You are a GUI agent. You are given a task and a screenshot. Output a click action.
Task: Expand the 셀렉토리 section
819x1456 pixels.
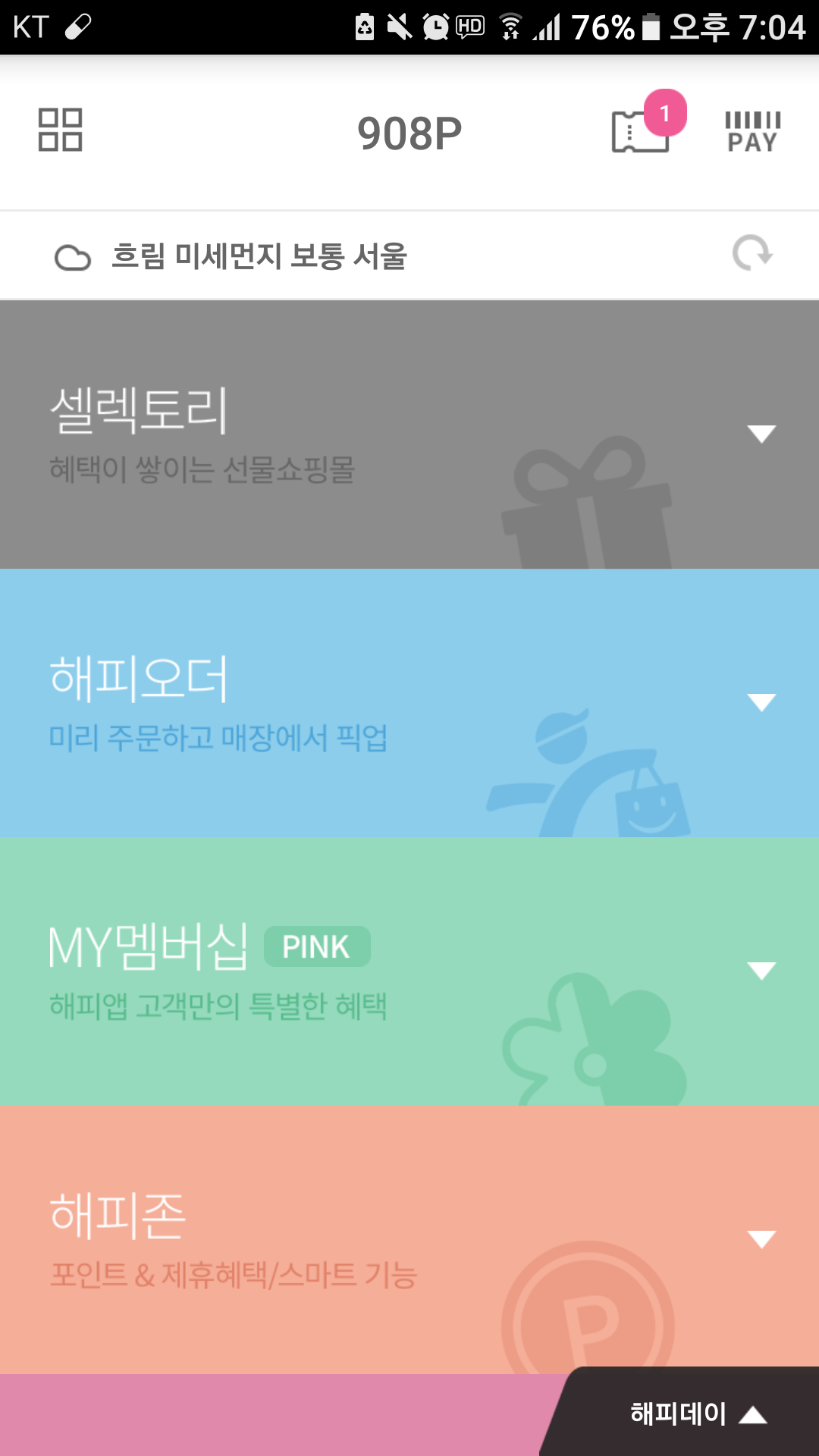[761, 434]
